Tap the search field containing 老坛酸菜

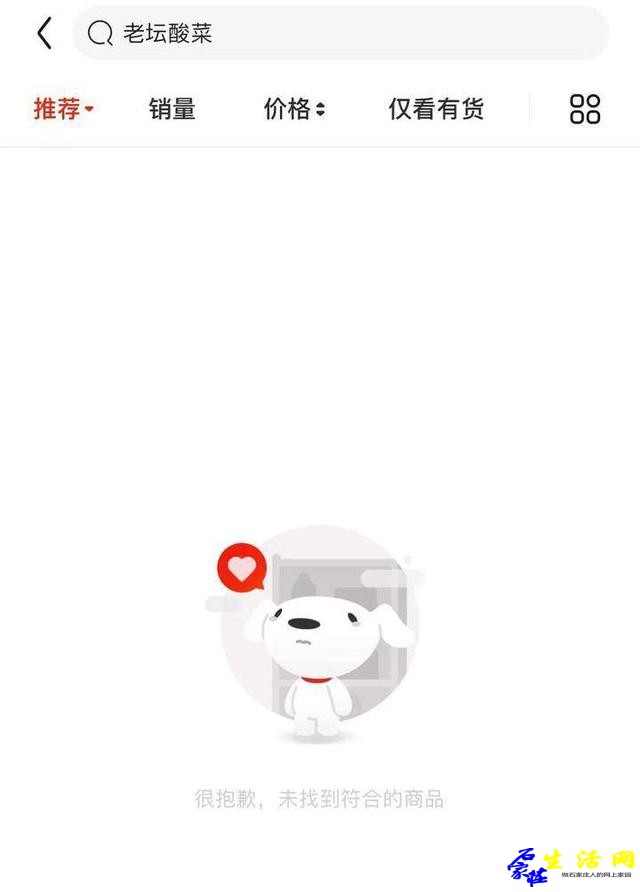[x=340, y=33]
